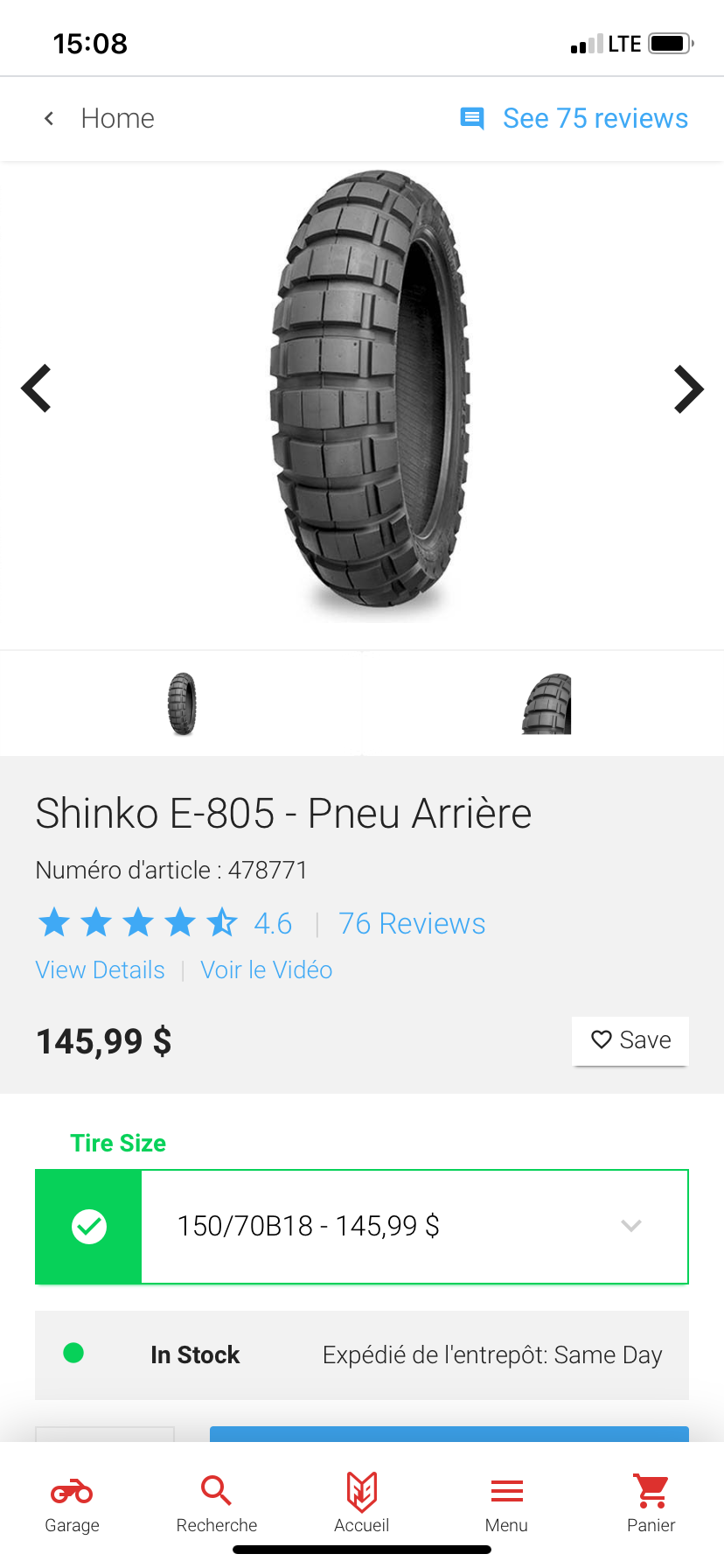Open the Recherche tab
Screen dimensions: 724x1568
[x=216, y=1503]
